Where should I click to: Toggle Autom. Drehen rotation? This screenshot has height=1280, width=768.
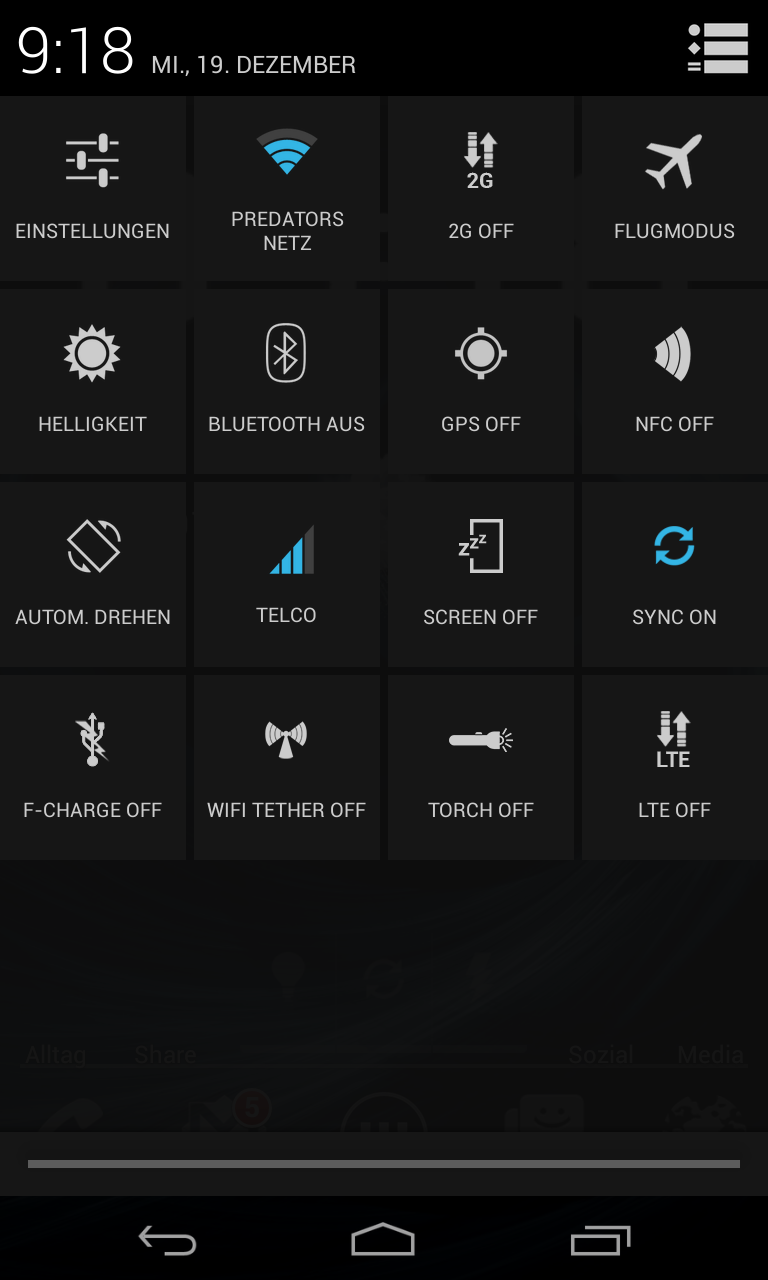click(x=93, y=574)
